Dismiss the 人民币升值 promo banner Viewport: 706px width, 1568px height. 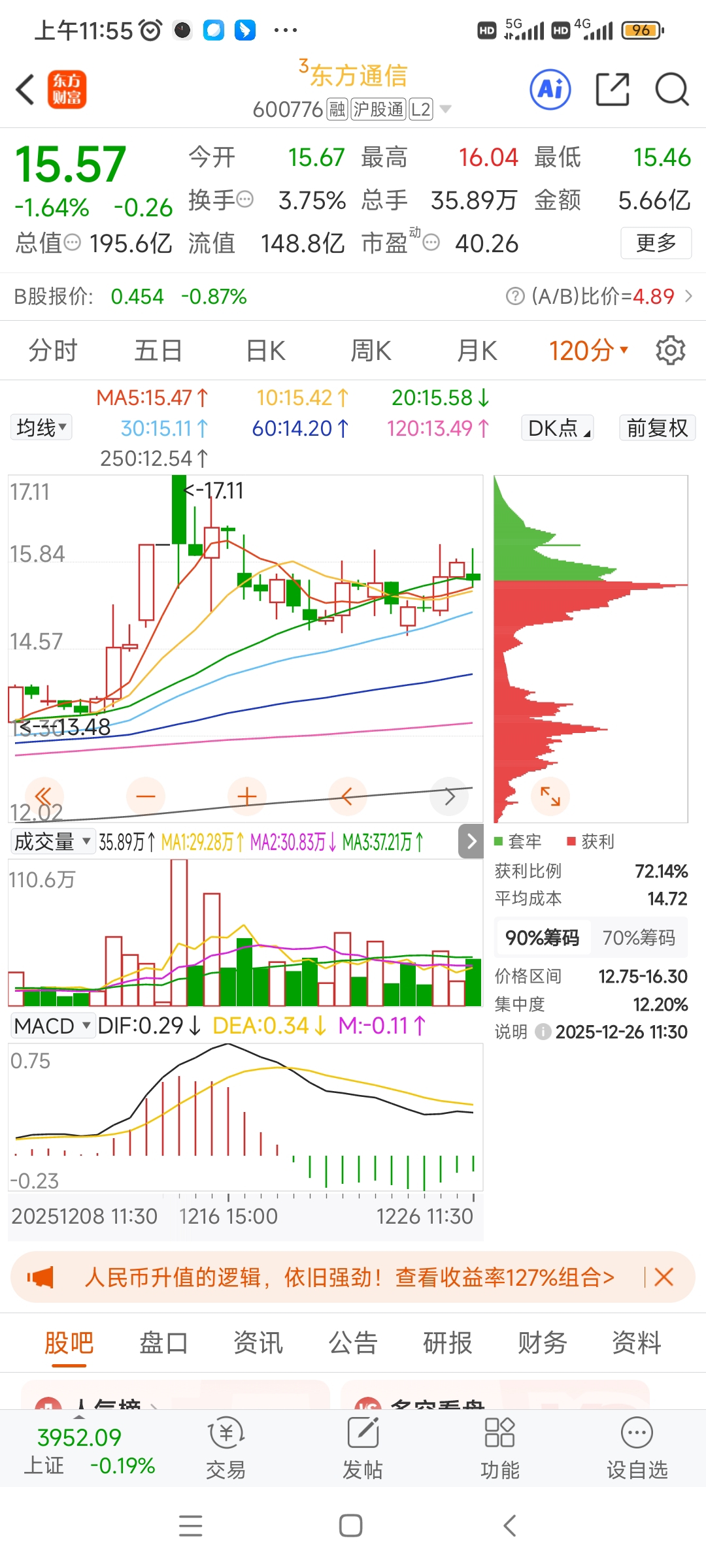(x=664, y=1277)
